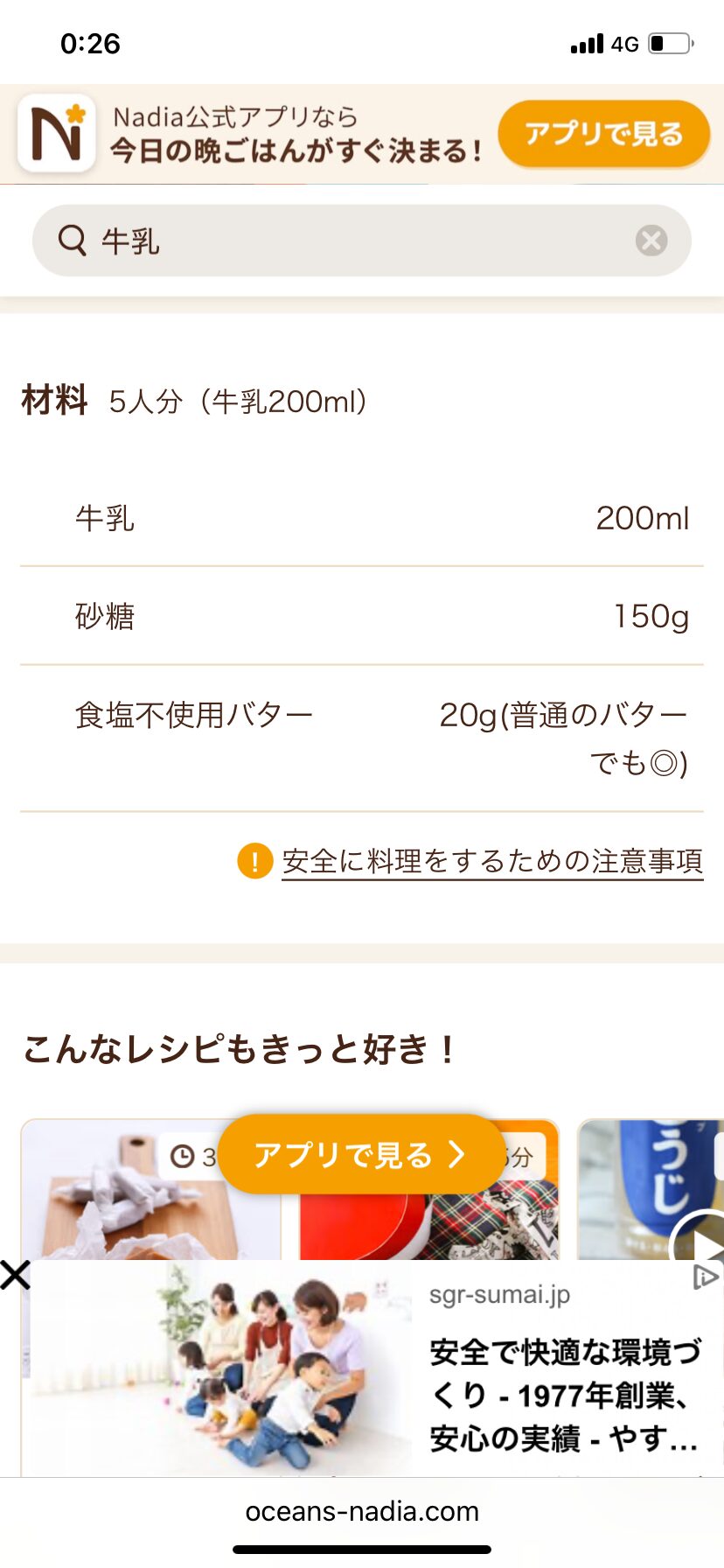Tap the oceans-nadia.com address bar
This screenshot has height=1568, width=724.
(x=362, y=1511)
